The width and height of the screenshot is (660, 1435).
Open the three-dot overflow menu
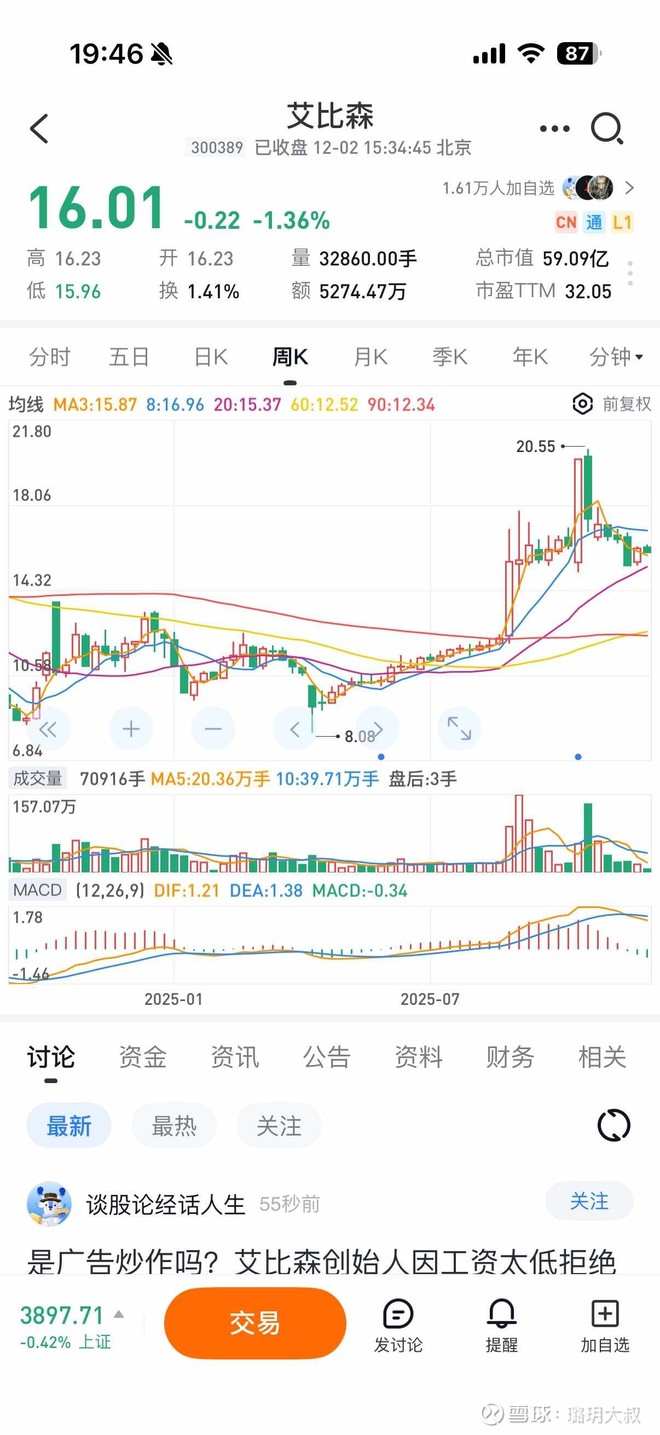click(554, 129)
